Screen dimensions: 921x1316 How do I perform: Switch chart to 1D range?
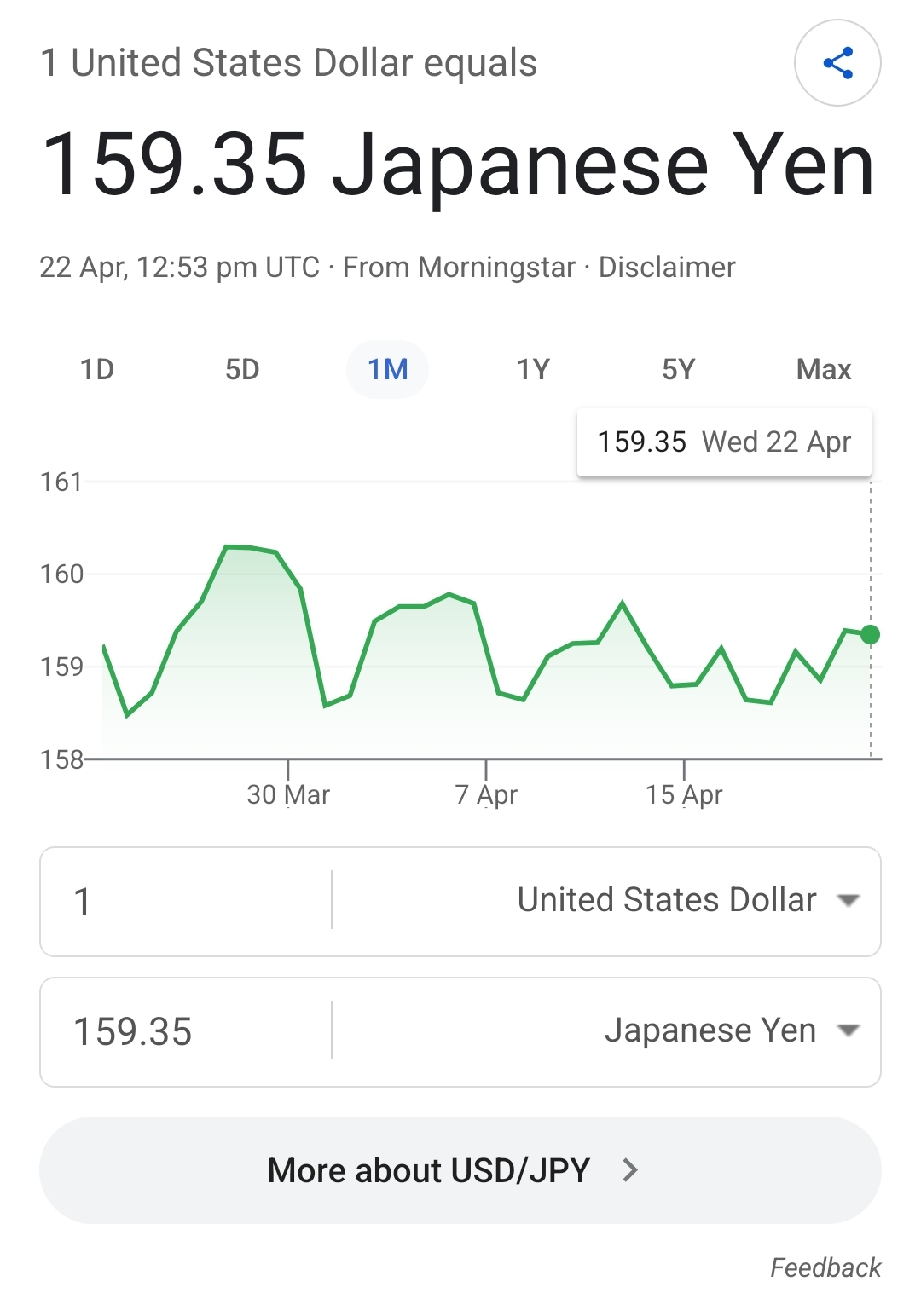click(x=97, y=370)
